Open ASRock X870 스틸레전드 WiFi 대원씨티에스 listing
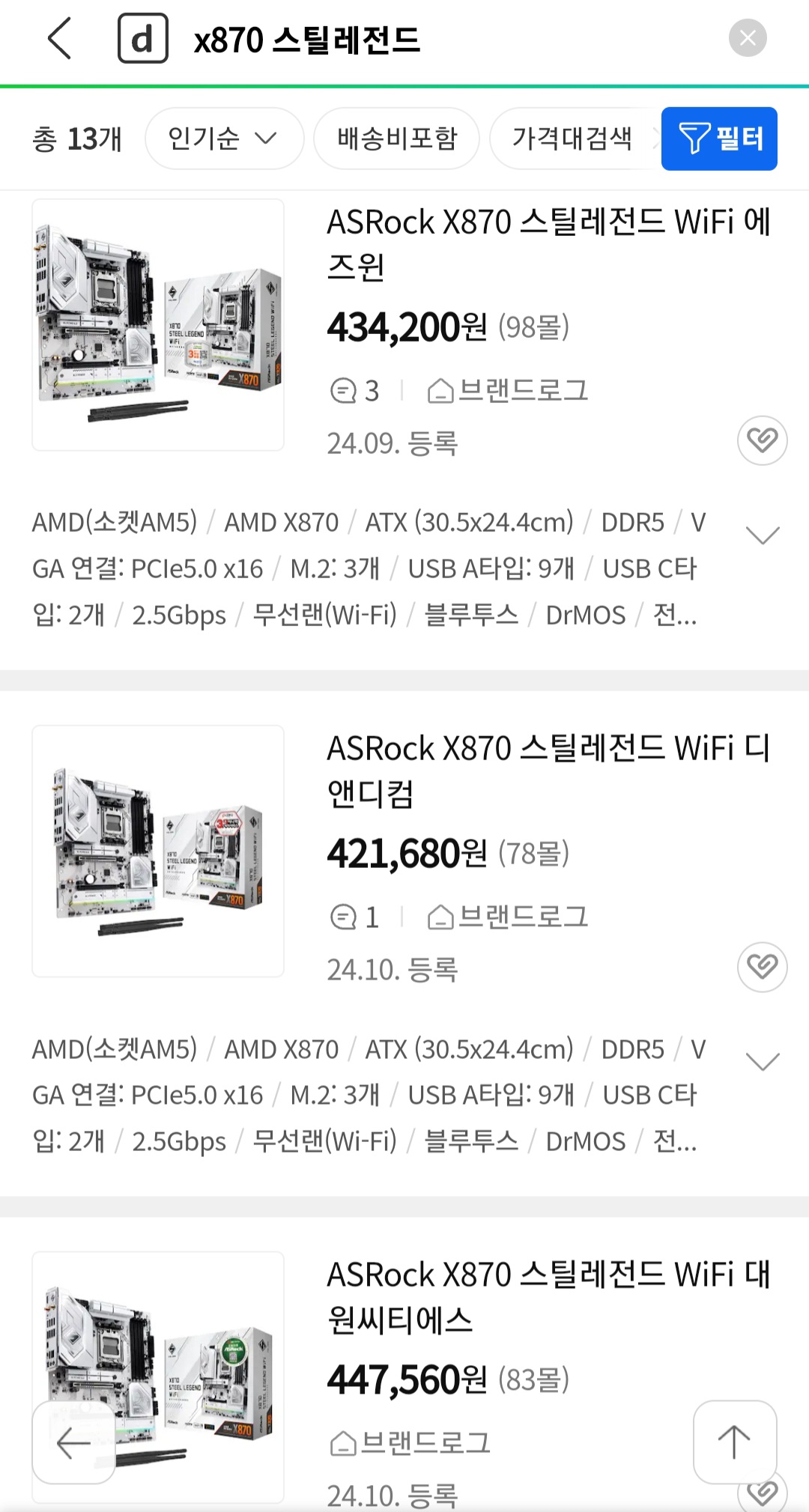The height and width of the screenshot is (1512, 809). click(x=548, y=1296)
